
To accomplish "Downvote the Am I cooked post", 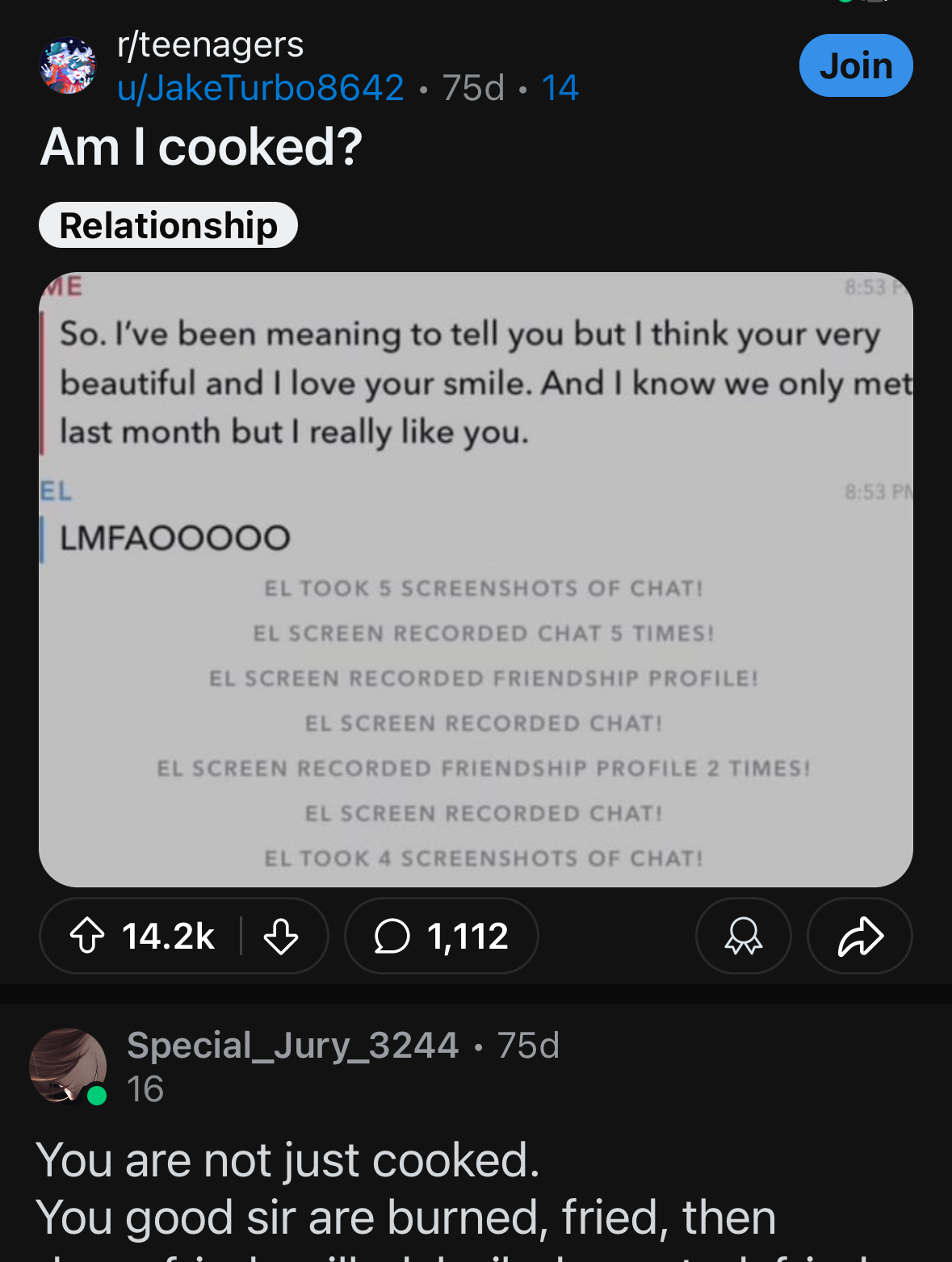I will point(281,936).
